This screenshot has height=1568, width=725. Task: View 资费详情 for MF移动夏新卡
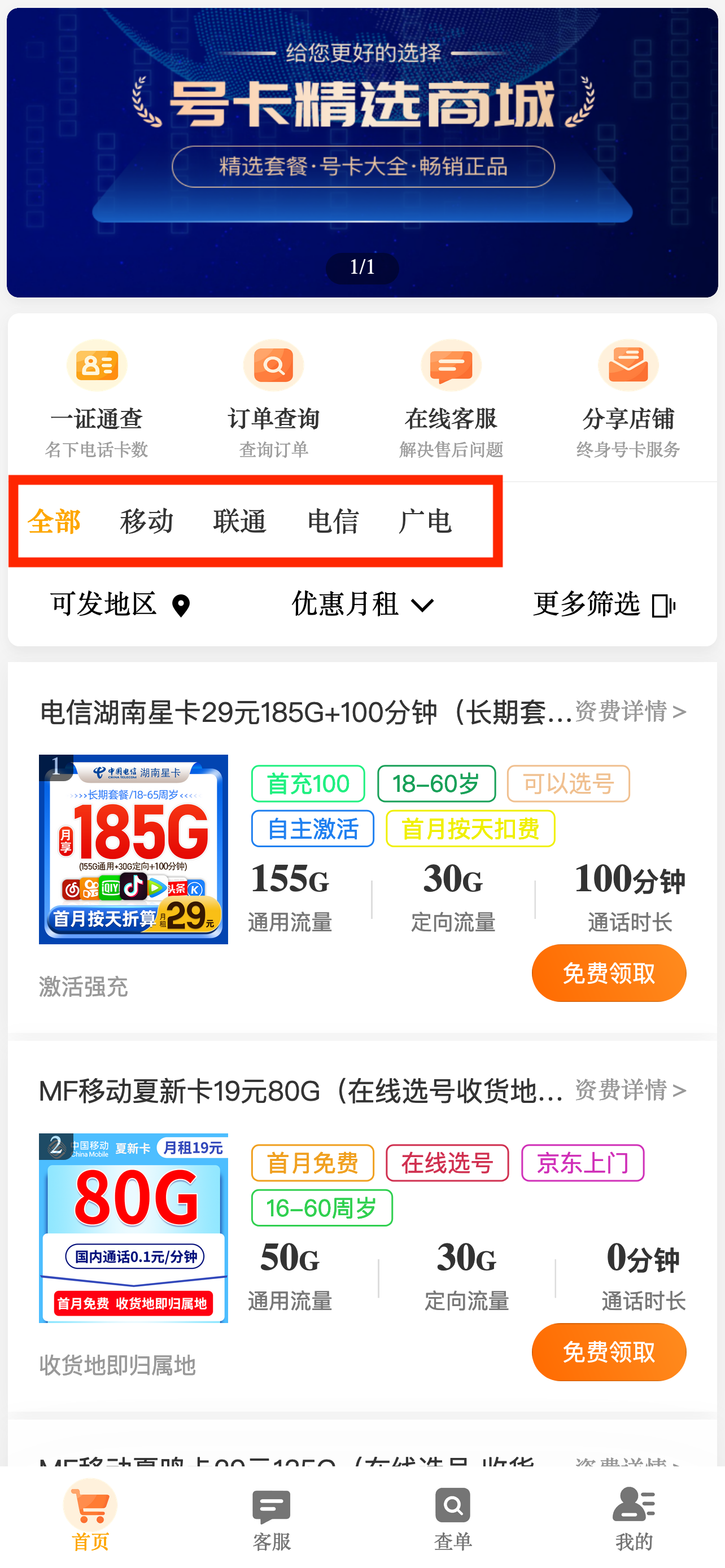click(x=630, y=1089)
